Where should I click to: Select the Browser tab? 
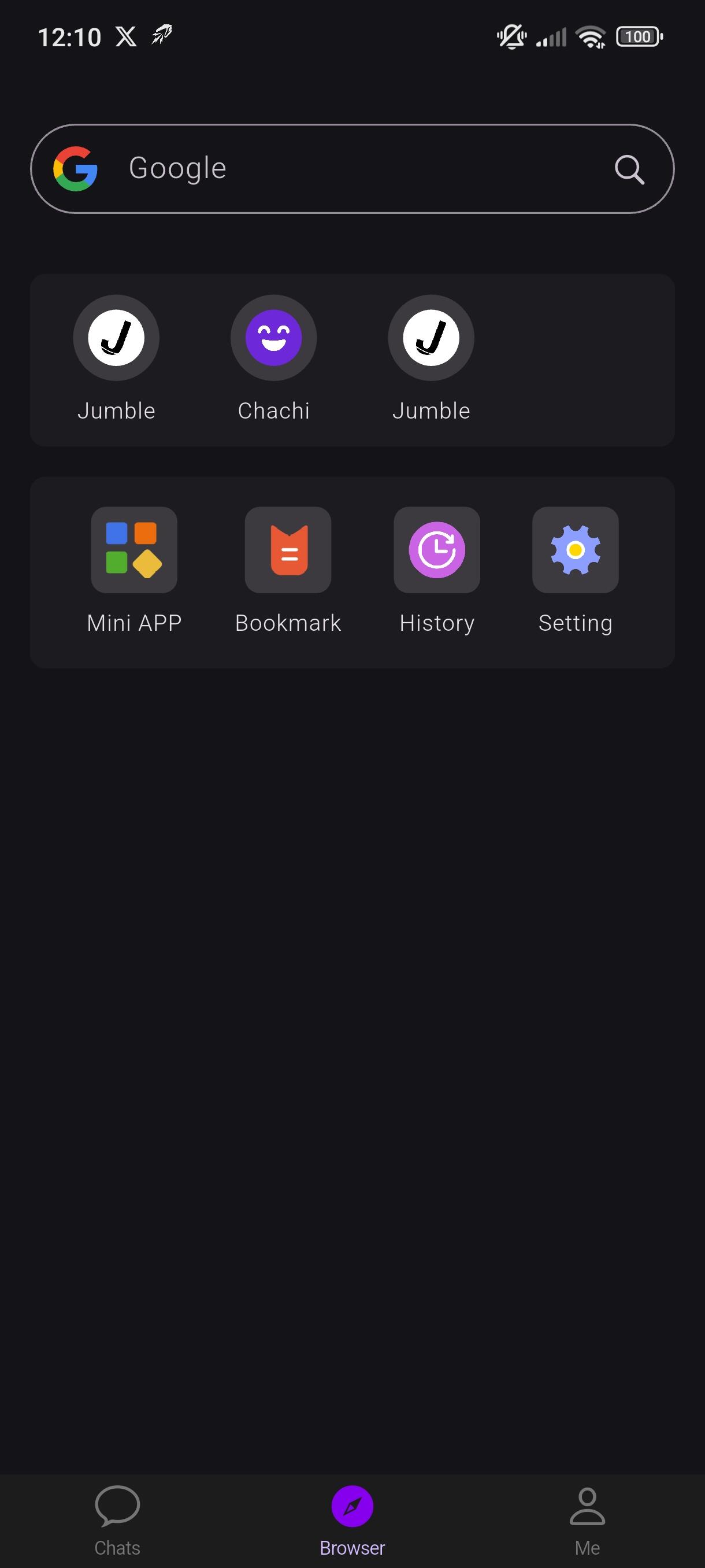(352, 1520)
